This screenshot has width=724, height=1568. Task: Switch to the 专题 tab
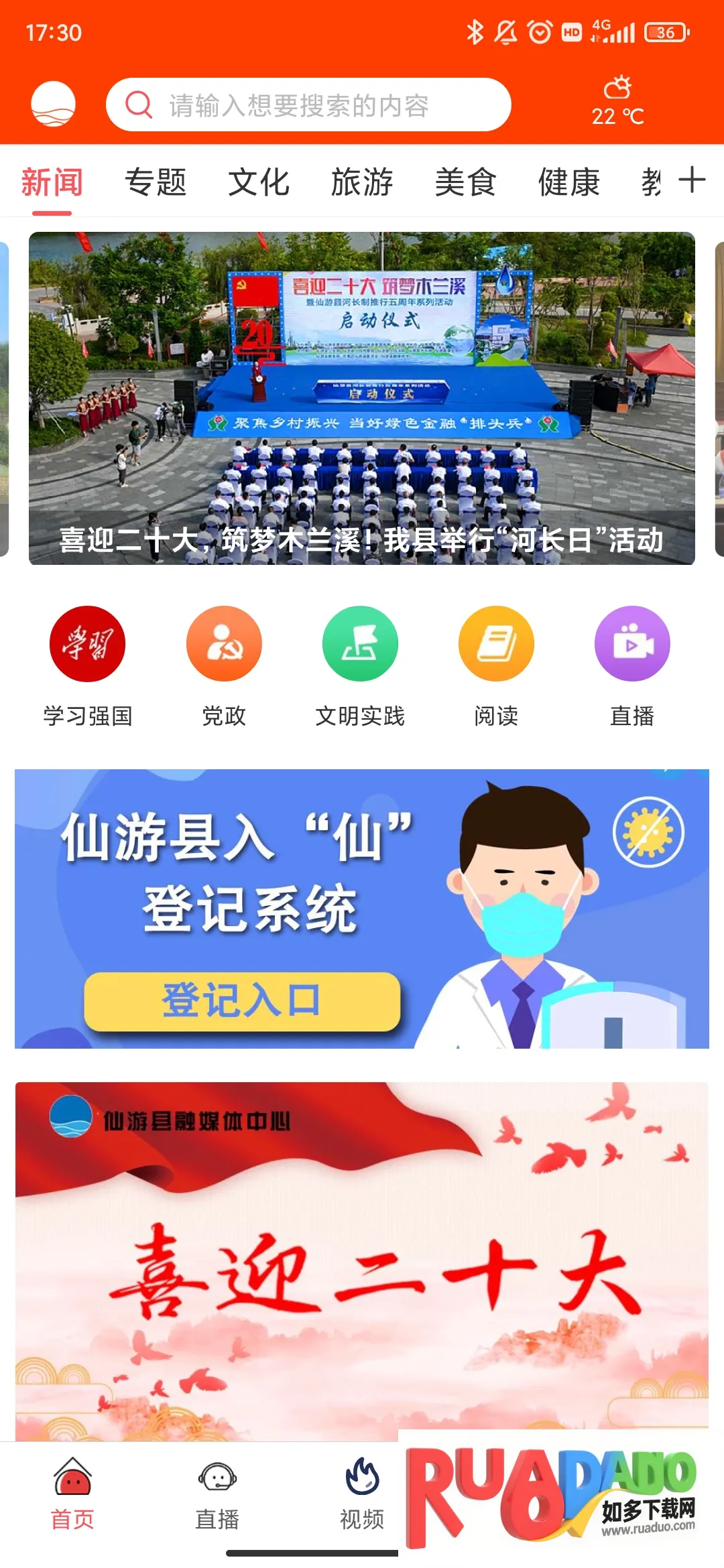click(x=156, y=182)
